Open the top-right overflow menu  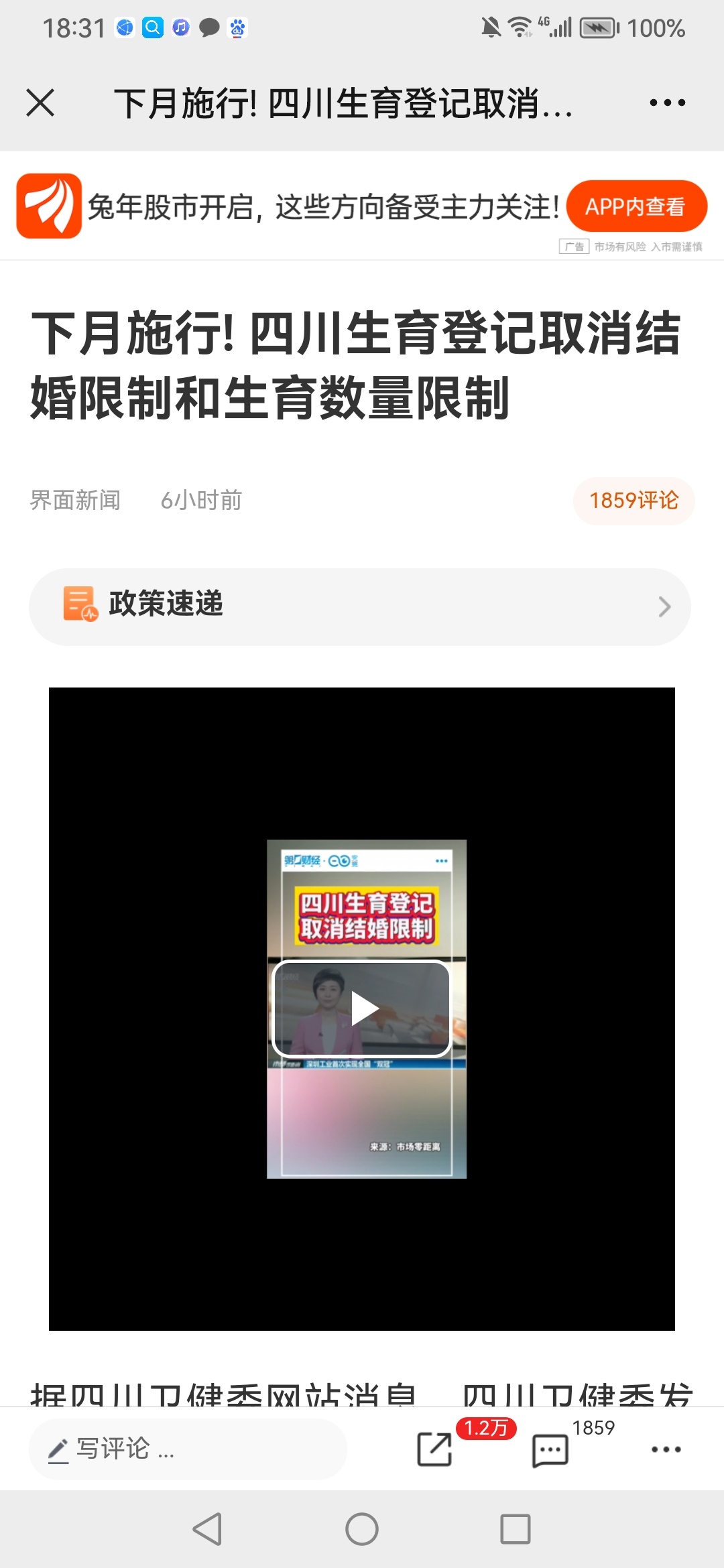tap(667, 103)
